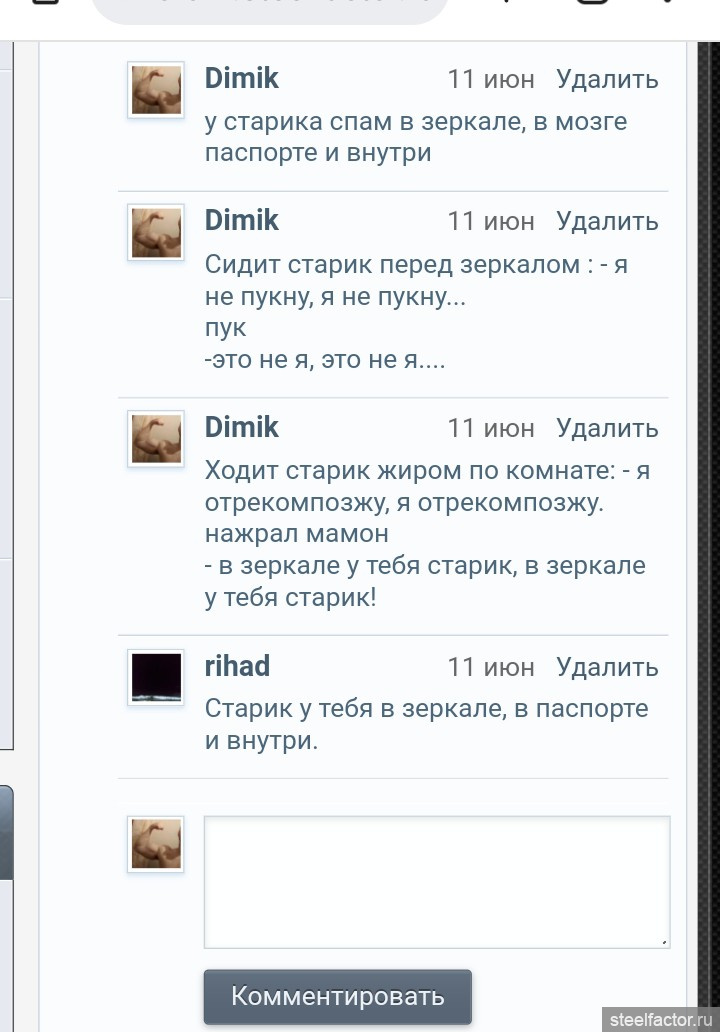Delete Dimik's comment starting "у старика спам"
The width and height of the screenshot is (720, 1032).
click(x=607, y=79)
